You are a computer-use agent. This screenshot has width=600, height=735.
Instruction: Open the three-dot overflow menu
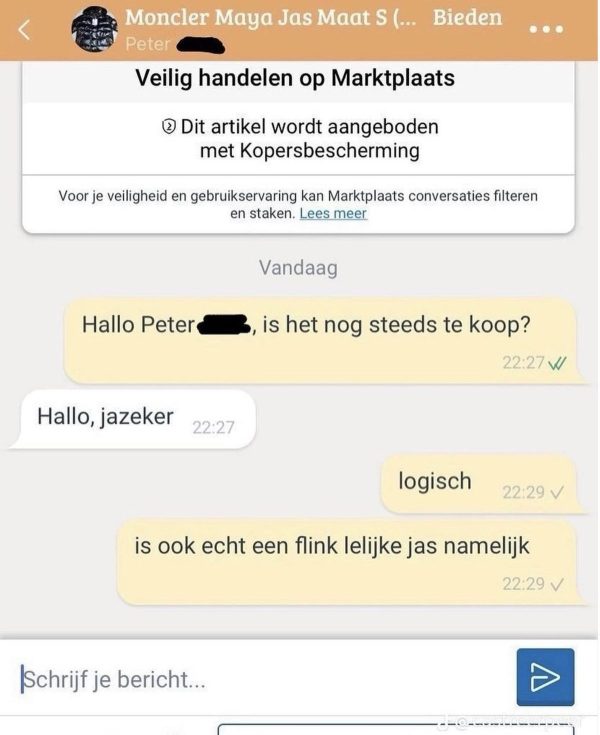546,29
